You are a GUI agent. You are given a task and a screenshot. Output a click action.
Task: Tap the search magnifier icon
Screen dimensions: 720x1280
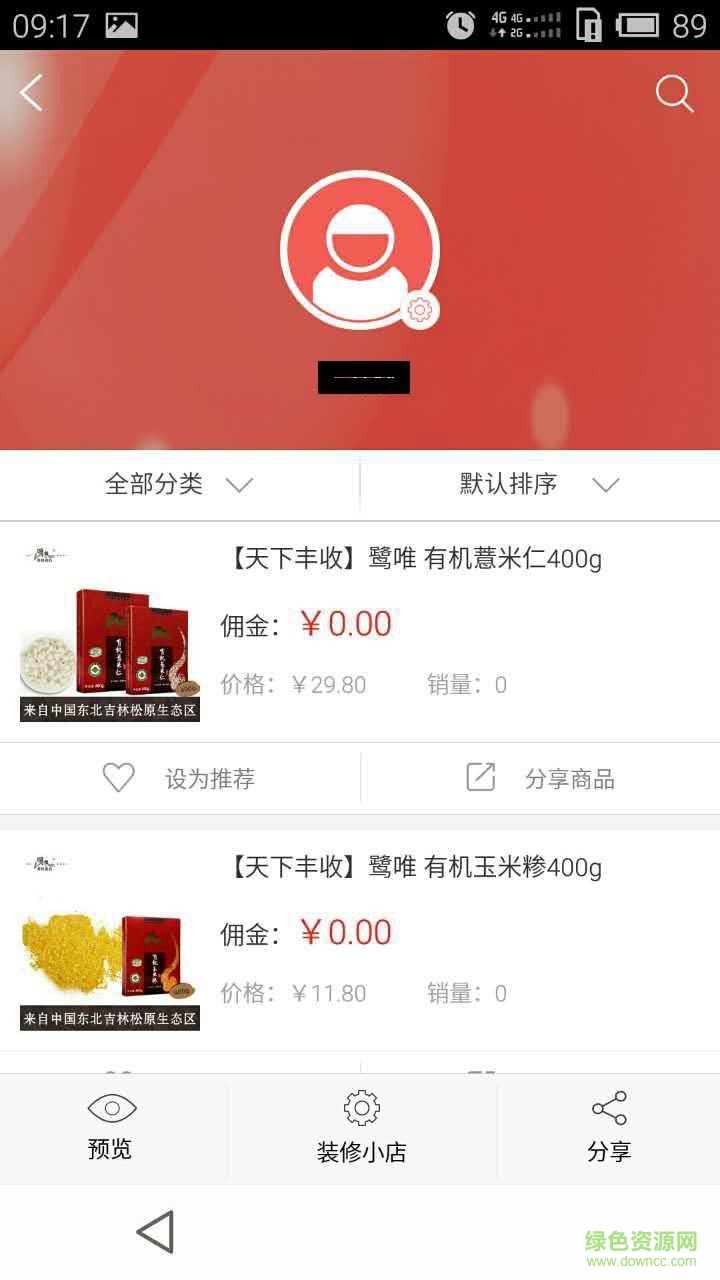coord(675,93)
